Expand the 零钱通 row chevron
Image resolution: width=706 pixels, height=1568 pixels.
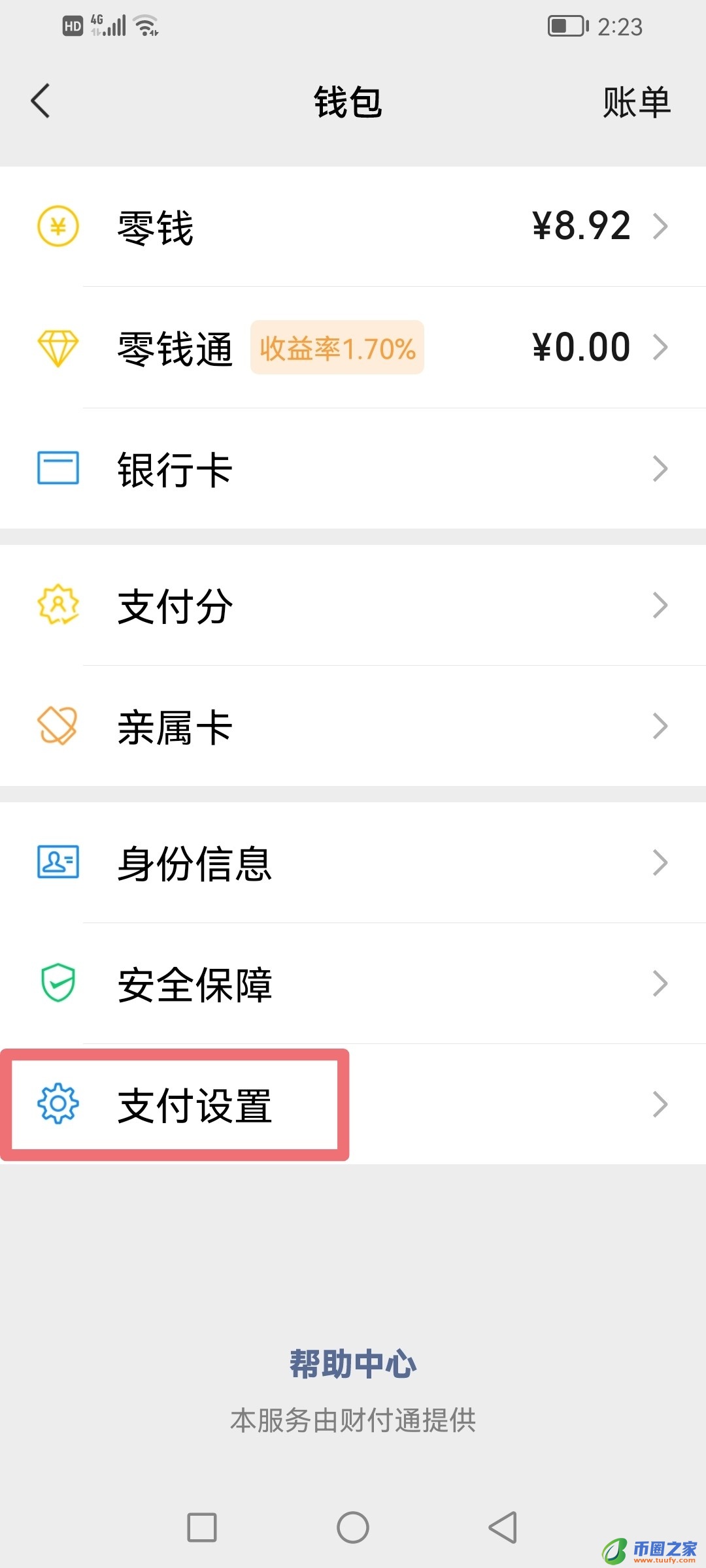[662, 347]
